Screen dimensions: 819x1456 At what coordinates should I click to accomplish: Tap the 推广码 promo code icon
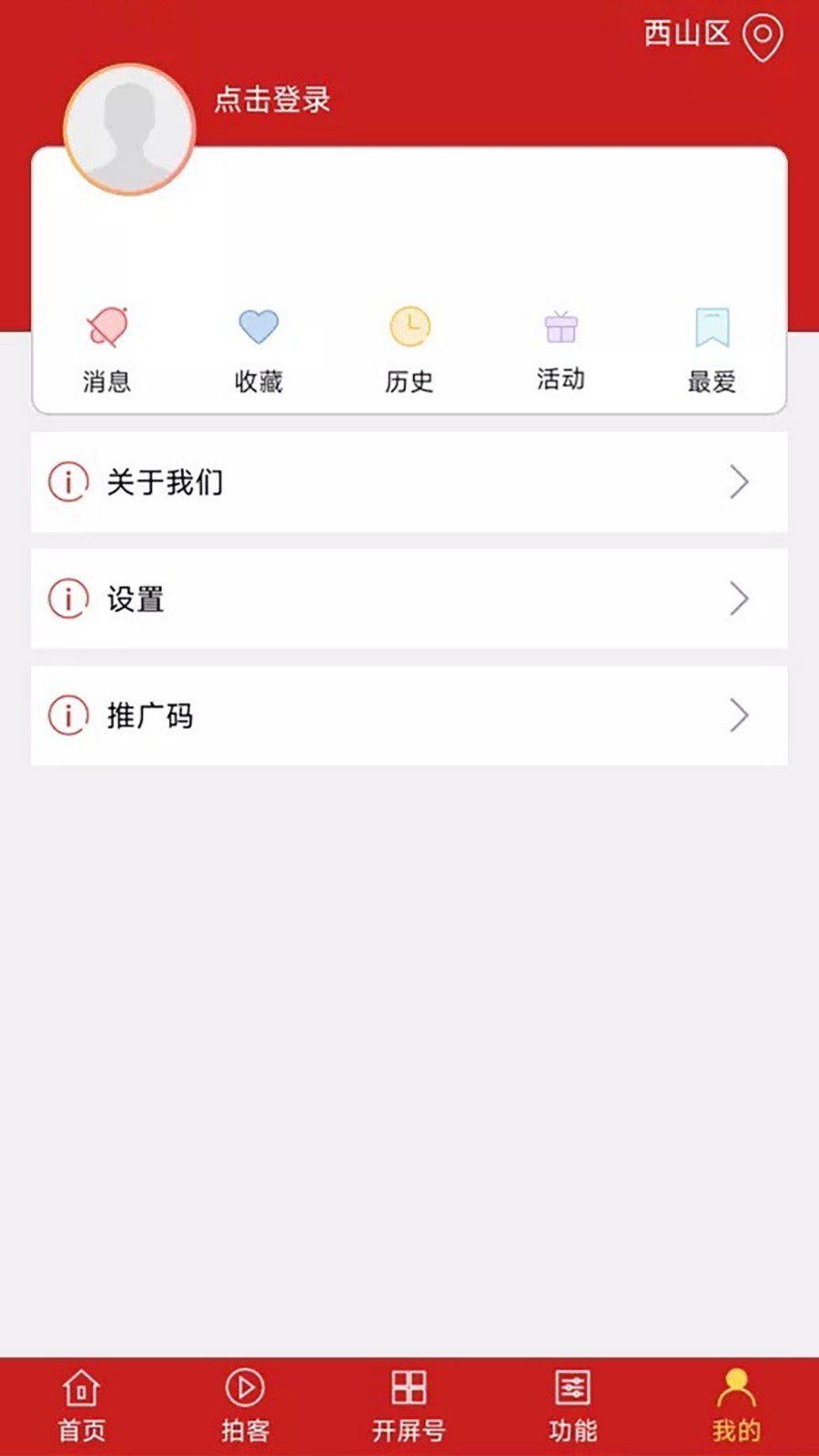pos(67,716)
